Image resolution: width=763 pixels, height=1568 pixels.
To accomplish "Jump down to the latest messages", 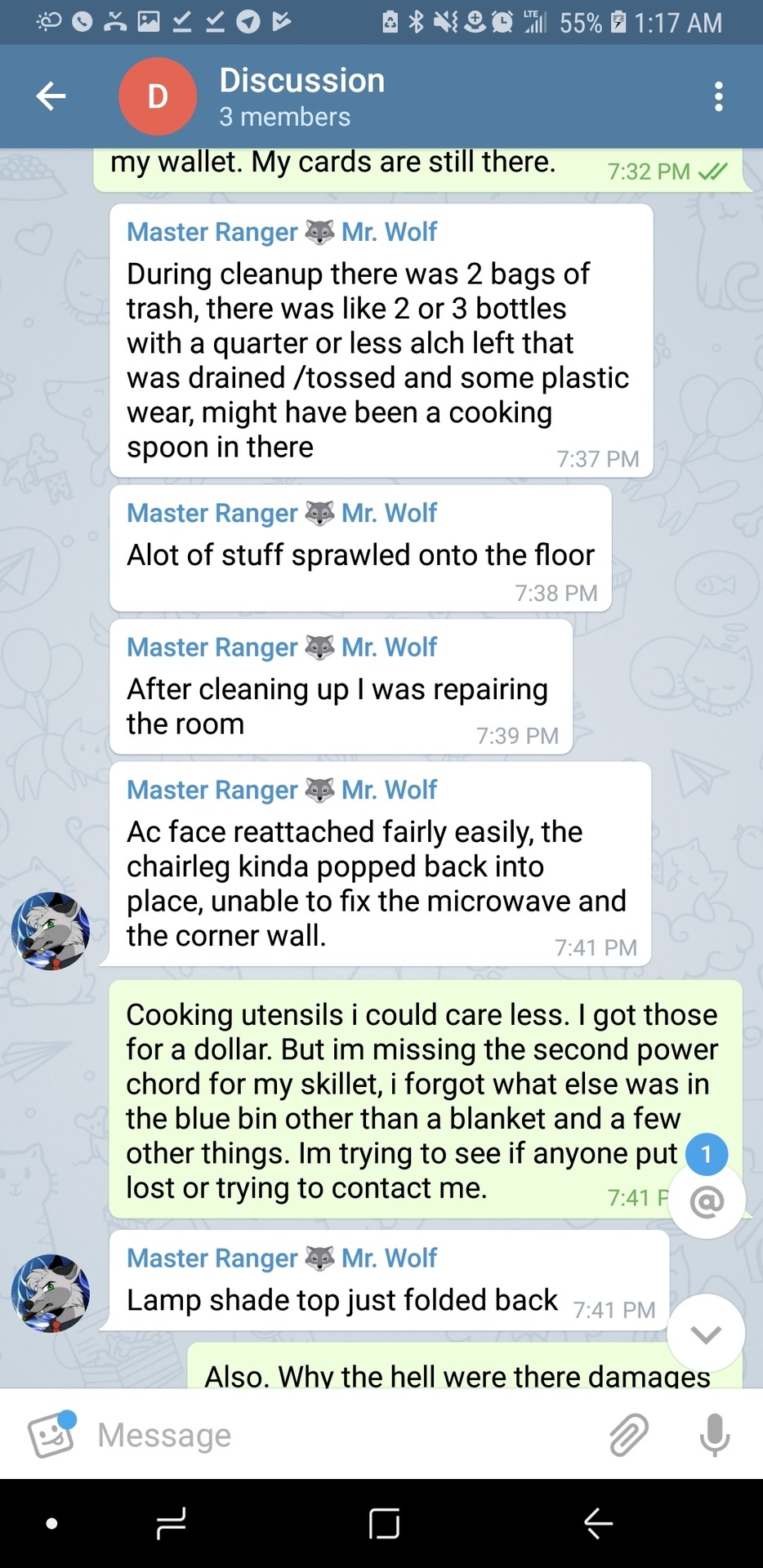I will pos(706,1334).
